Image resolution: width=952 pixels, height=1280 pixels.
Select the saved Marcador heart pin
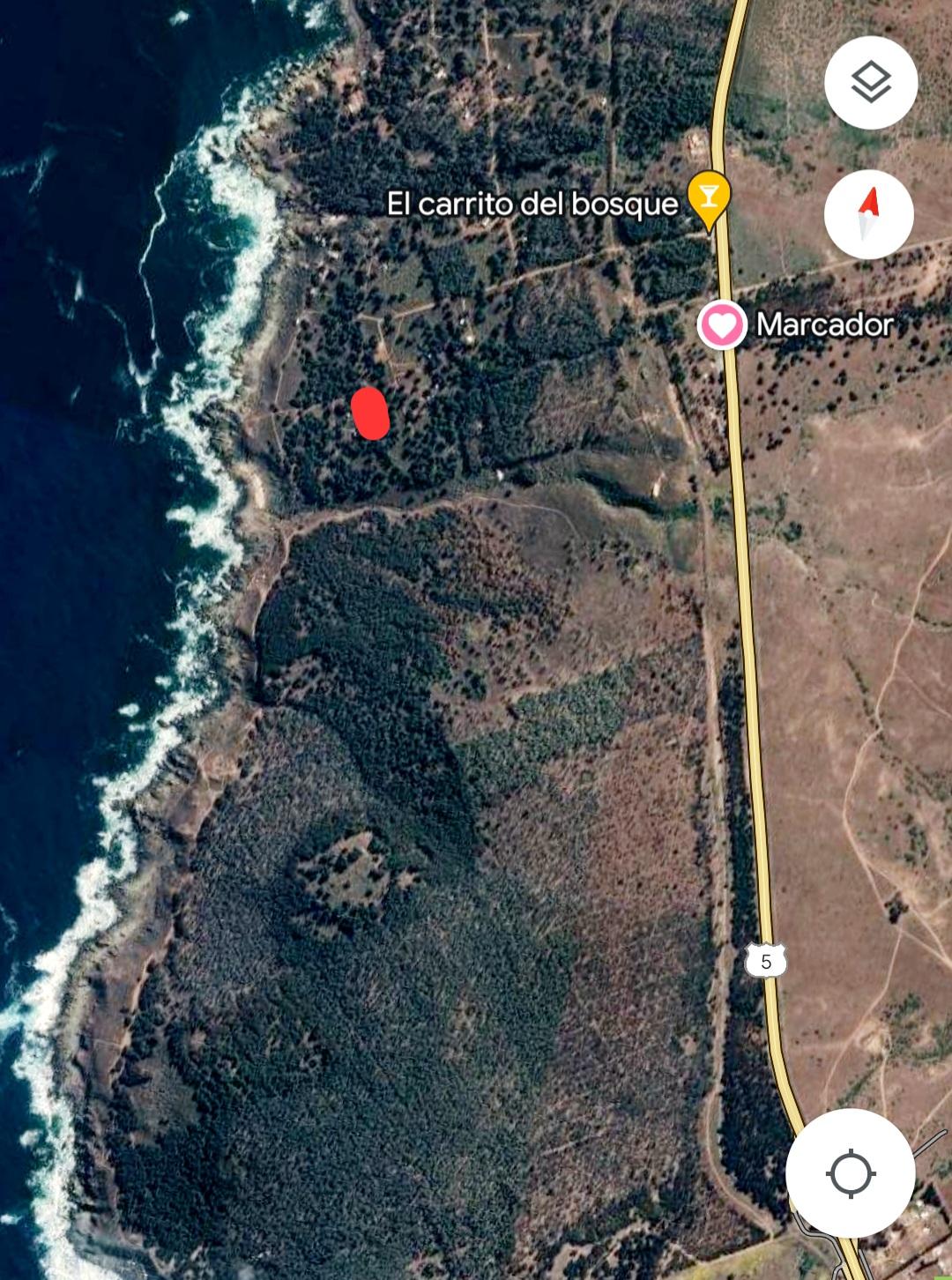tap(722, 325)
